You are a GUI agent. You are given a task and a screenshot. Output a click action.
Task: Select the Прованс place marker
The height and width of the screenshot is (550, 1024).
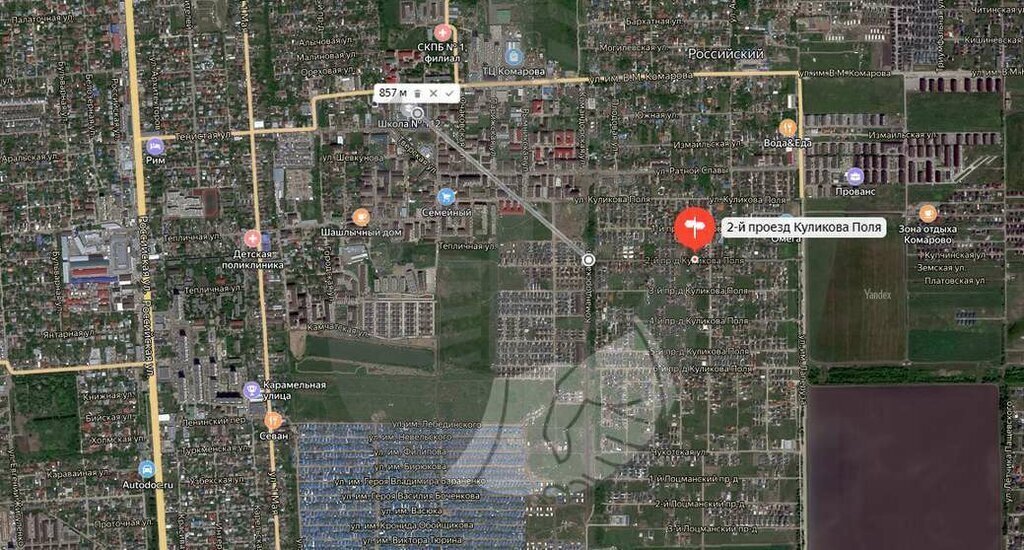(854, 175)
